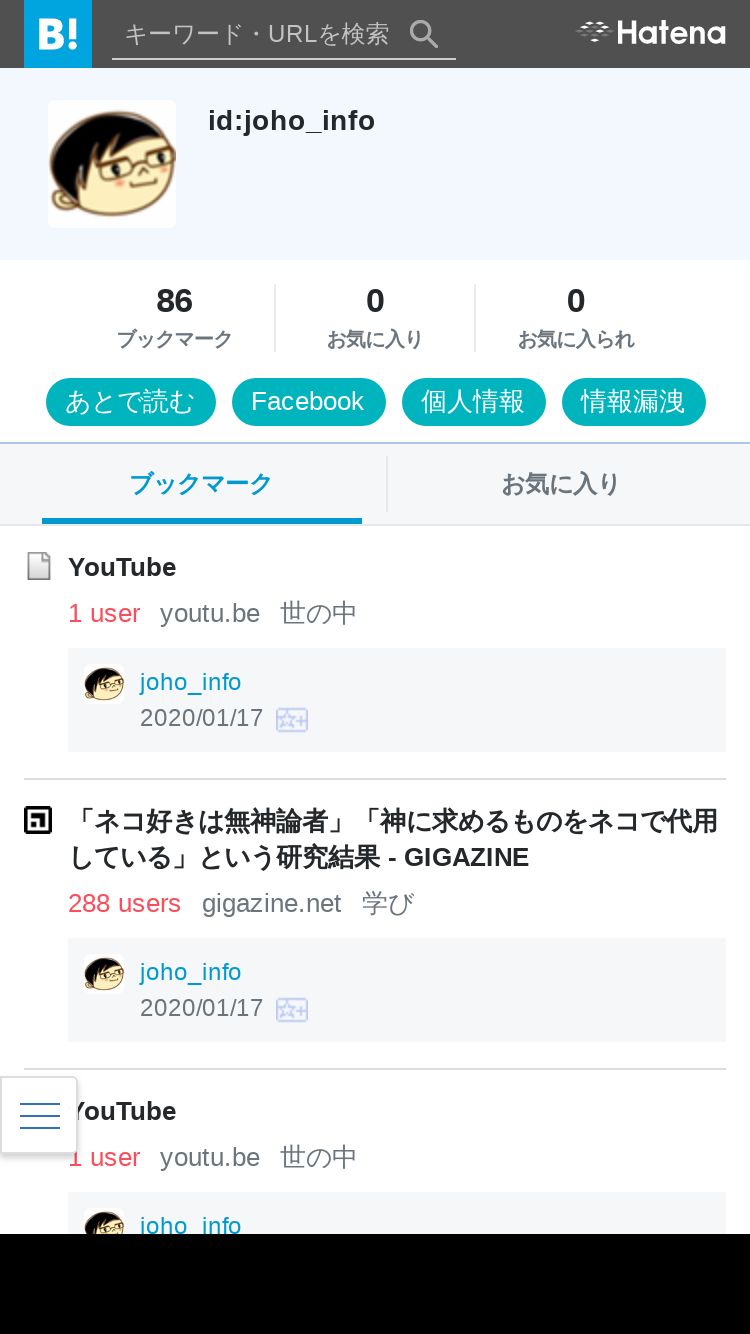
Task: View the 86 ブックマーク count
Action: tap(174, 317)
